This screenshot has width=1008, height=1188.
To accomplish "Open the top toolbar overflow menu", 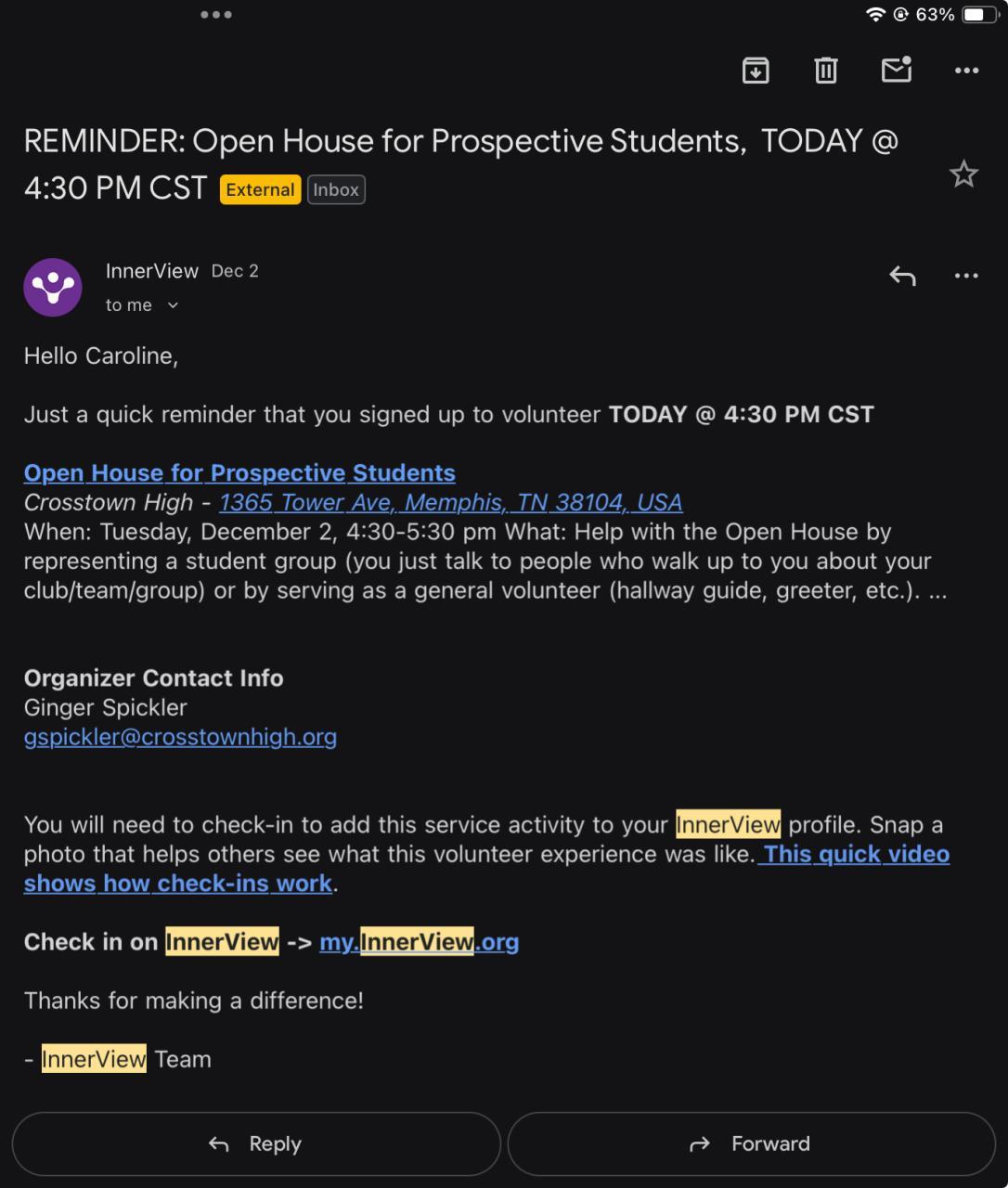I will click(x=966, y=71).
